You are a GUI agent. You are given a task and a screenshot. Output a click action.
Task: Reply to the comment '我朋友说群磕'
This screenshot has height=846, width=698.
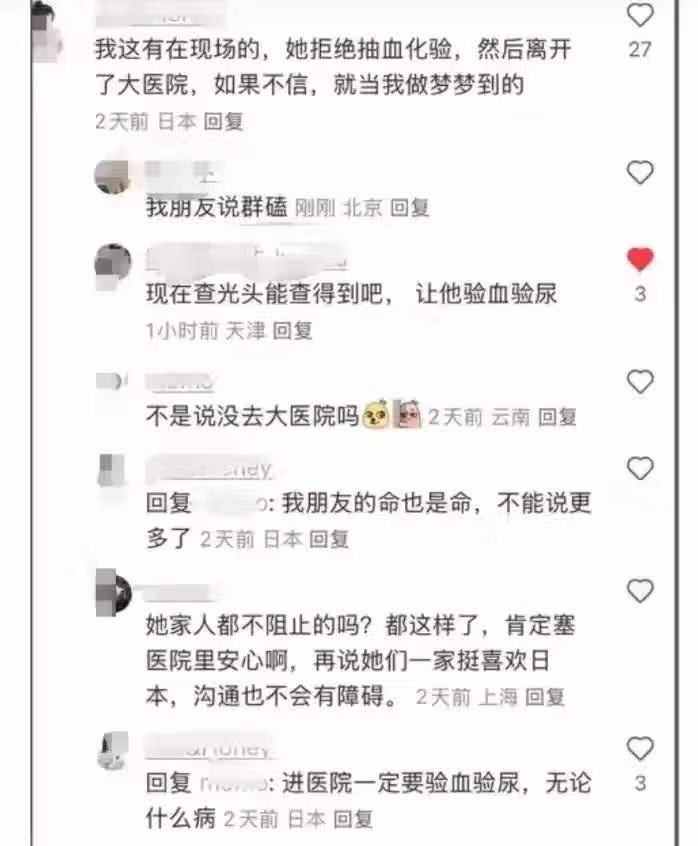pos(409,208)
